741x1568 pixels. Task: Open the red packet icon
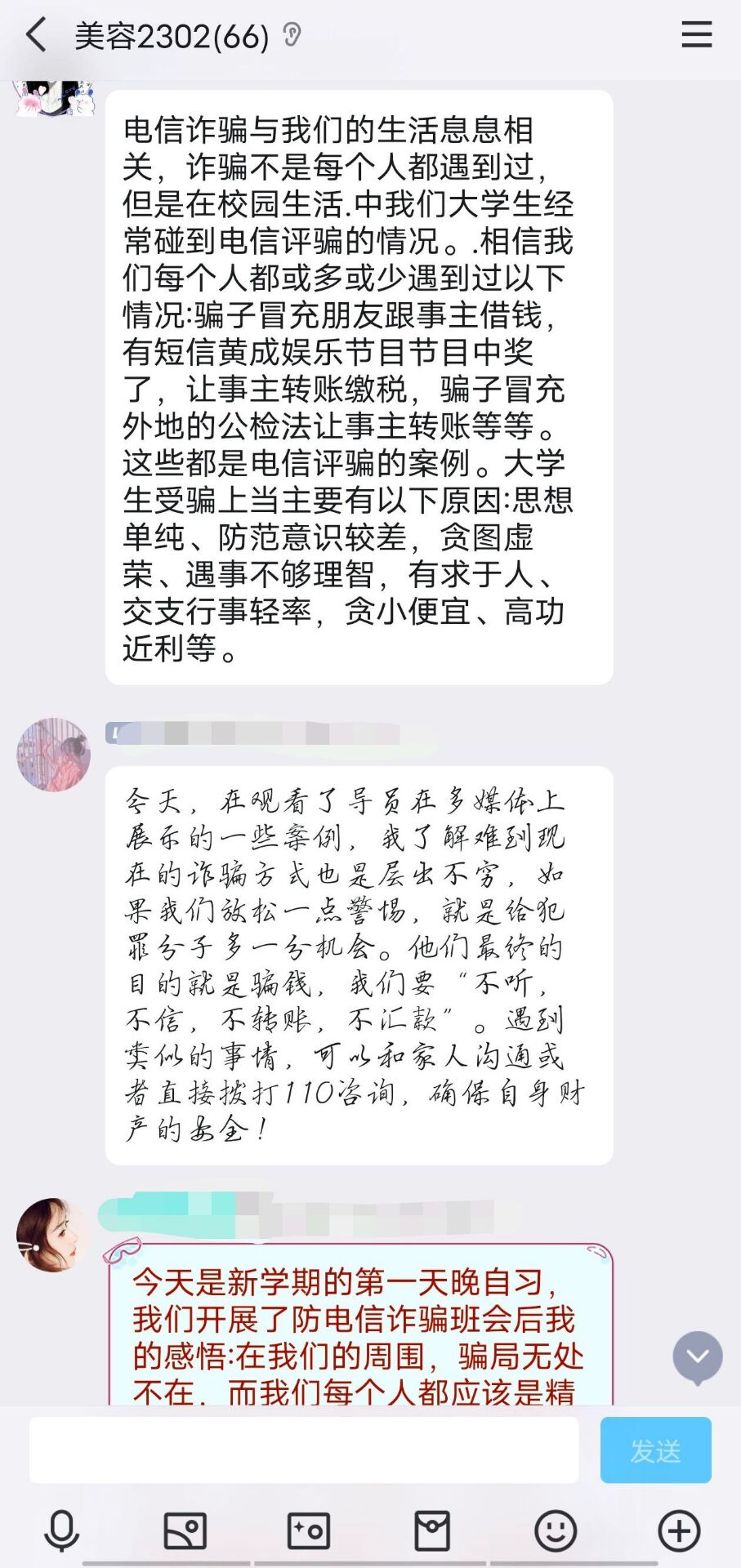tap(432, 1530)
